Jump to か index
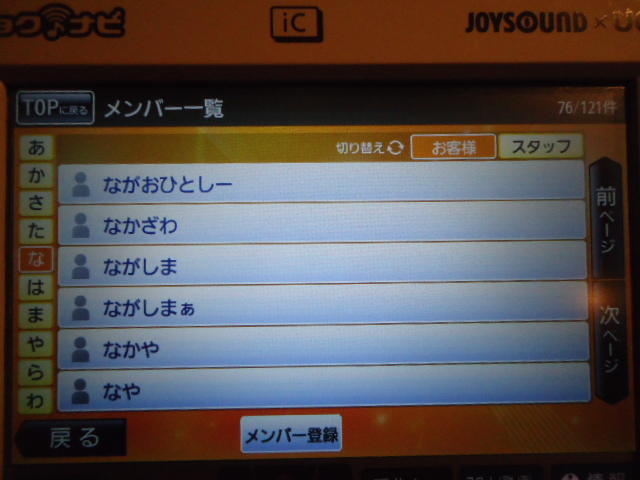 [37, 176]
